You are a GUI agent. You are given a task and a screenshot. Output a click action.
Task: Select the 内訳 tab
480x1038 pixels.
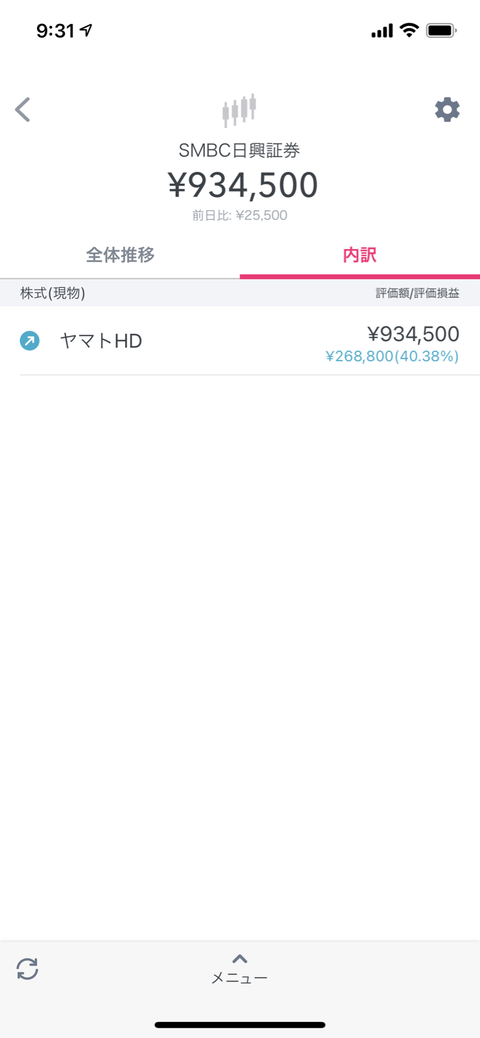(360, 256)
